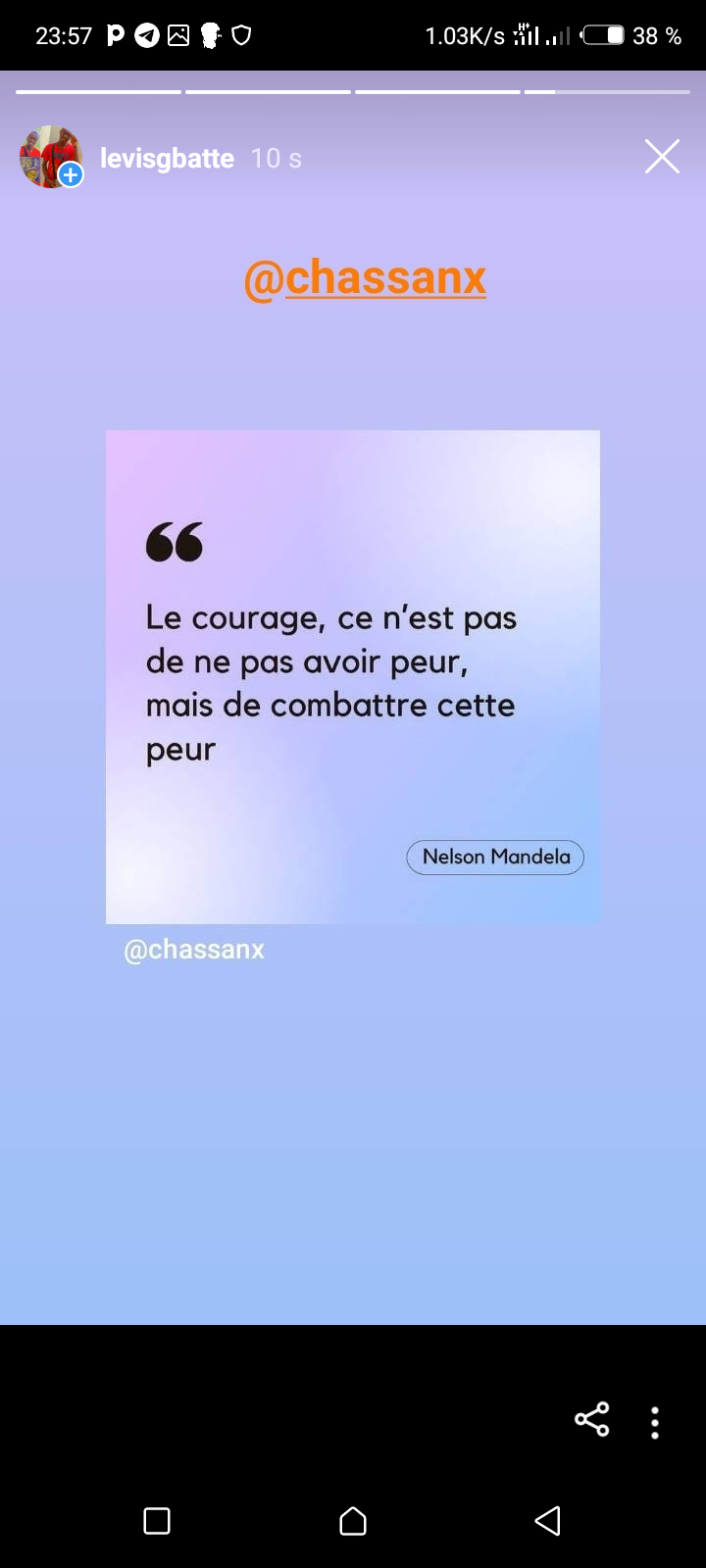Open levisgbatte's profile picture
Screen dimensions: 706x1568
(50, 157)
